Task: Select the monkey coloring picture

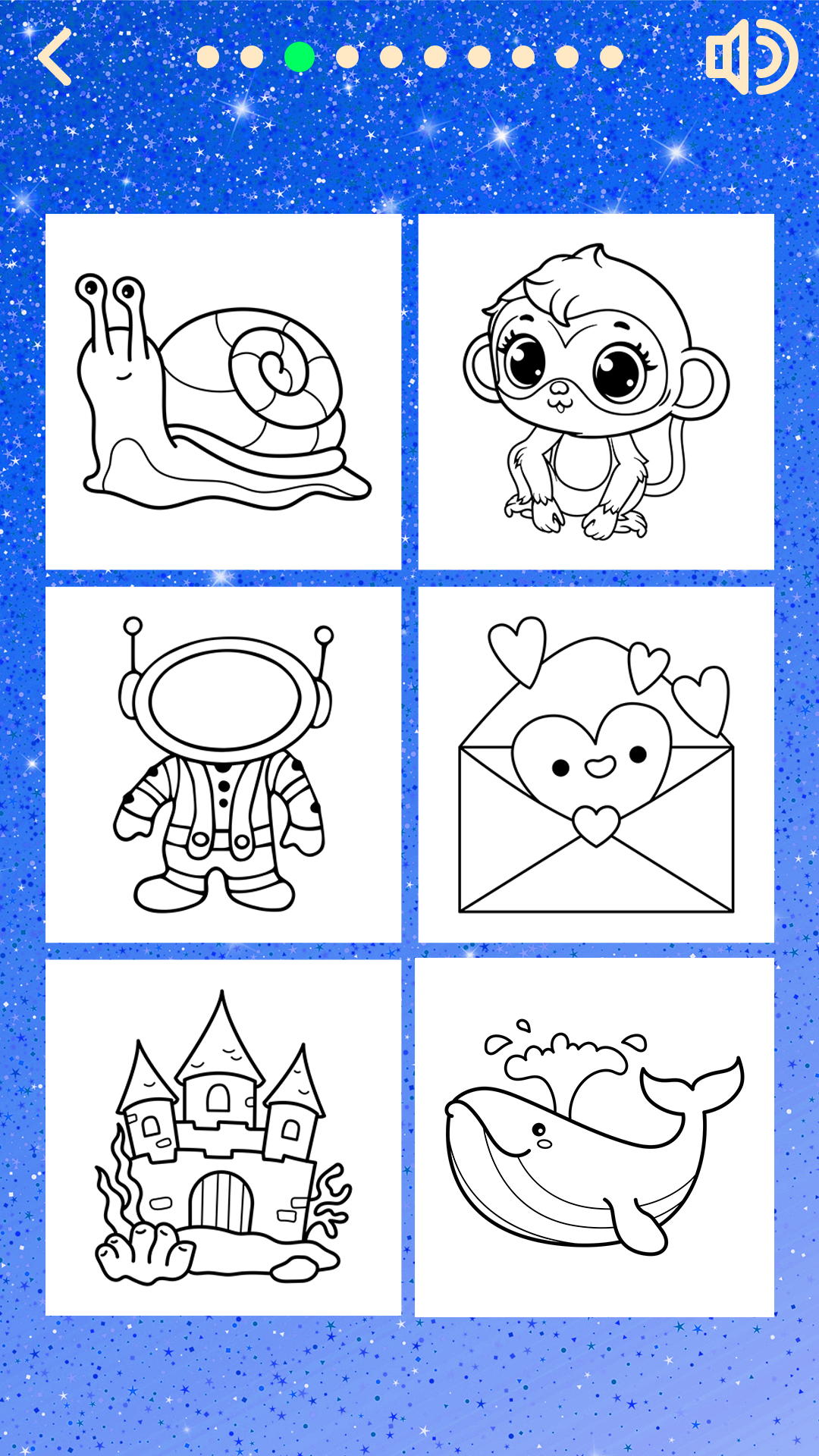Action: [596, 391]
